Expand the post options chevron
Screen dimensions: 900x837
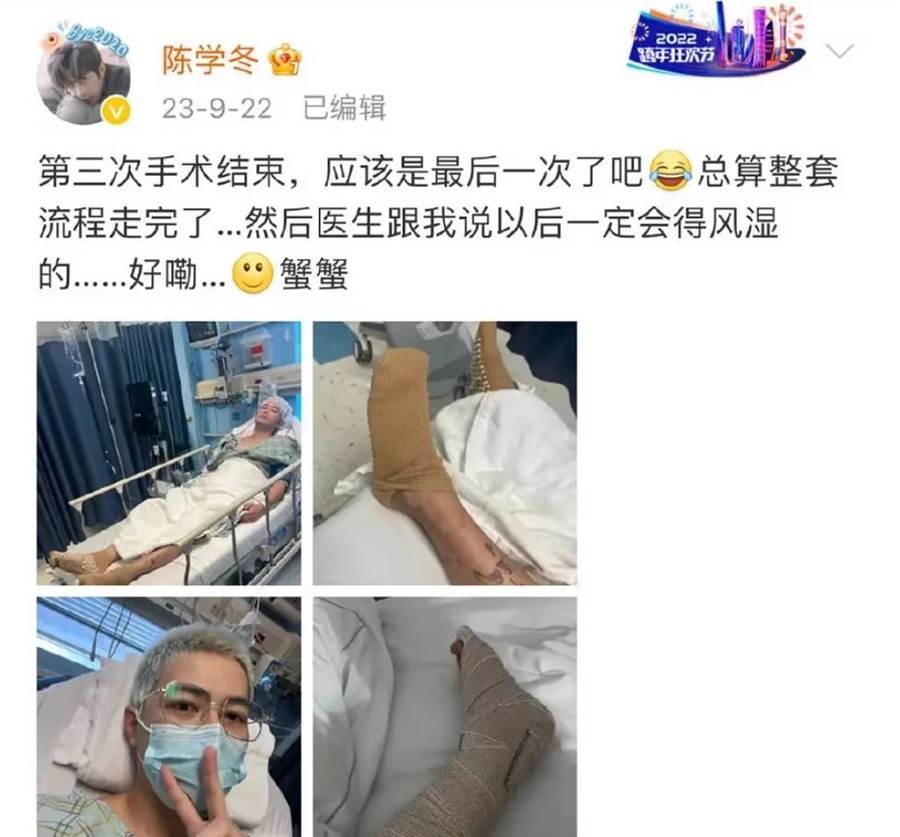842,50
